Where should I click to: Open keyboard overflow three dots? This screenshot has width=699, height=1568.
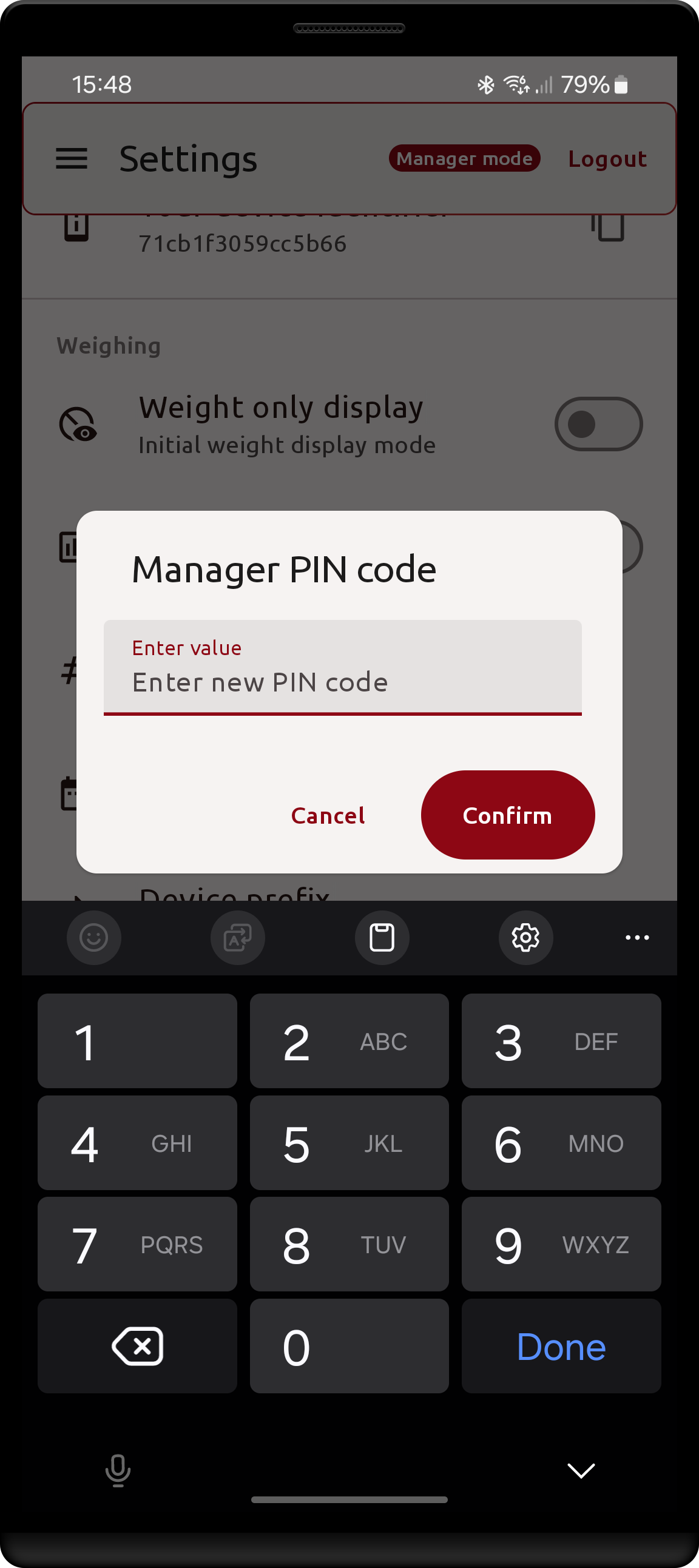pos(637,937)
